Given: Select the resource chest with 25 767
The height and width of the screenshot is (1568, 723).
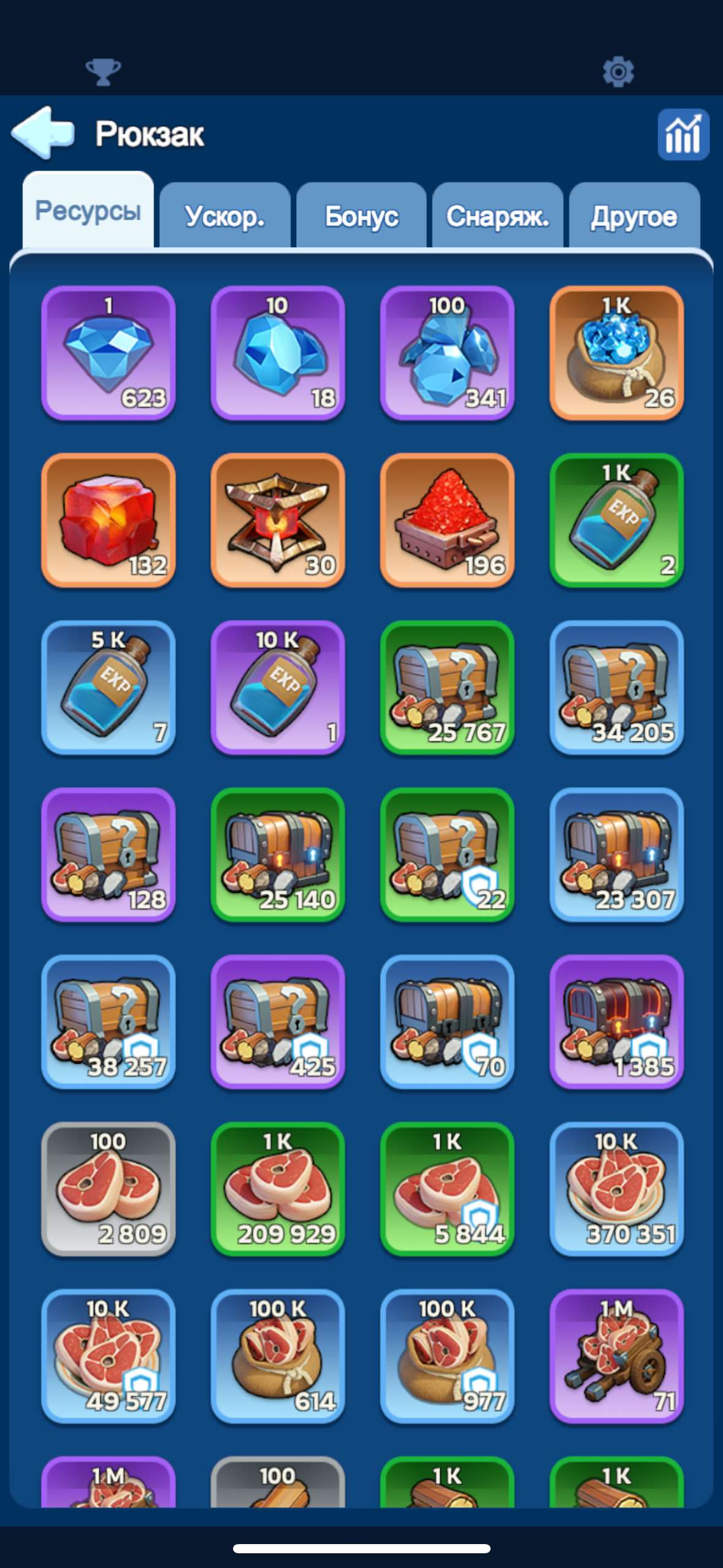Looking at the screenshot, I should [x=447, y=688].
